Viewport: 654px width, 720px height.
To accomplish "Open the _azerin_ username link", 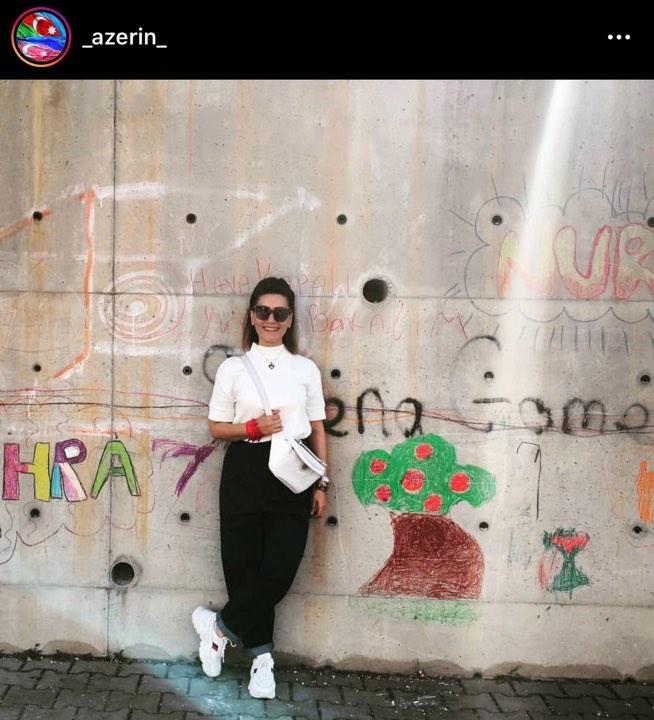I will (x=124, y=38).
